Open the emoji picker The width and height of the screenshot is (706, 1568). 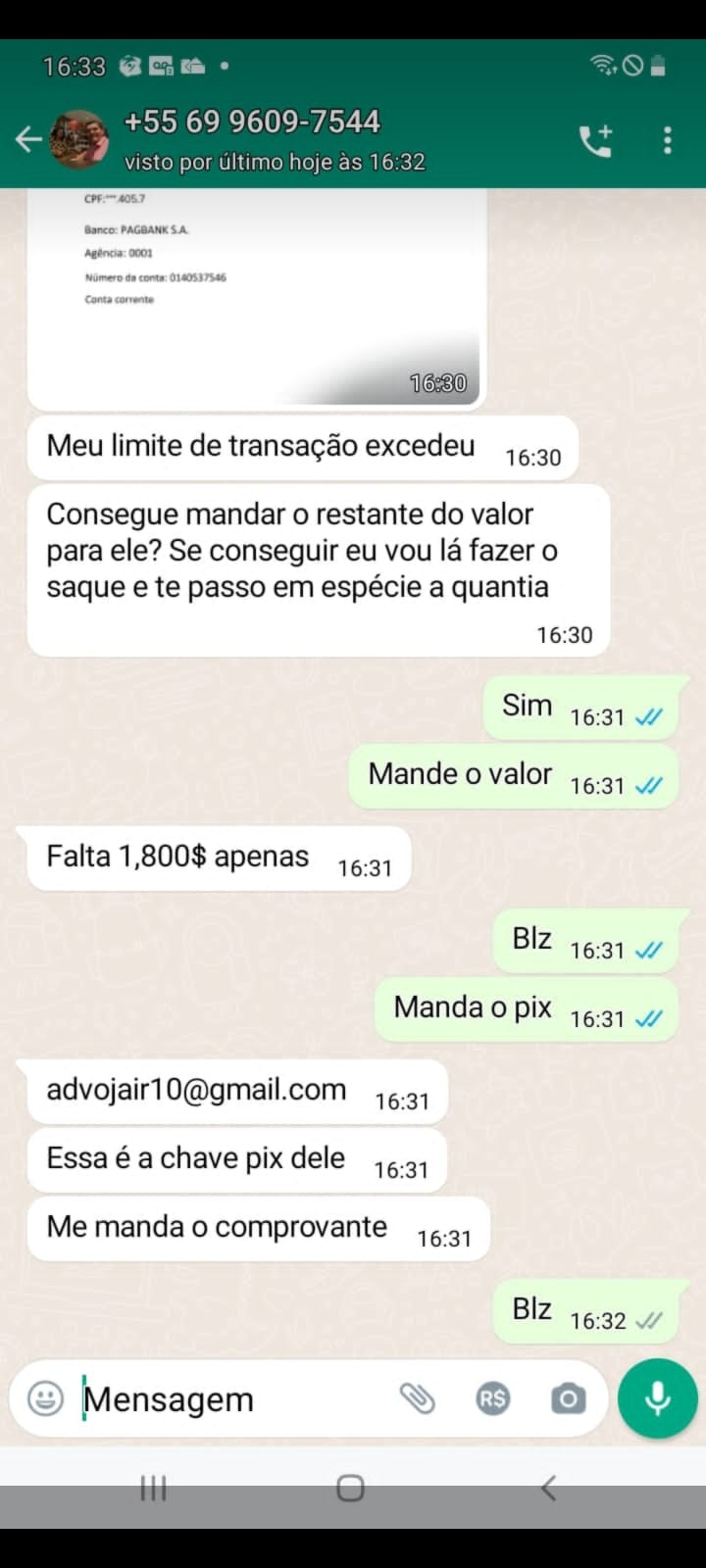pos(45,1398)
